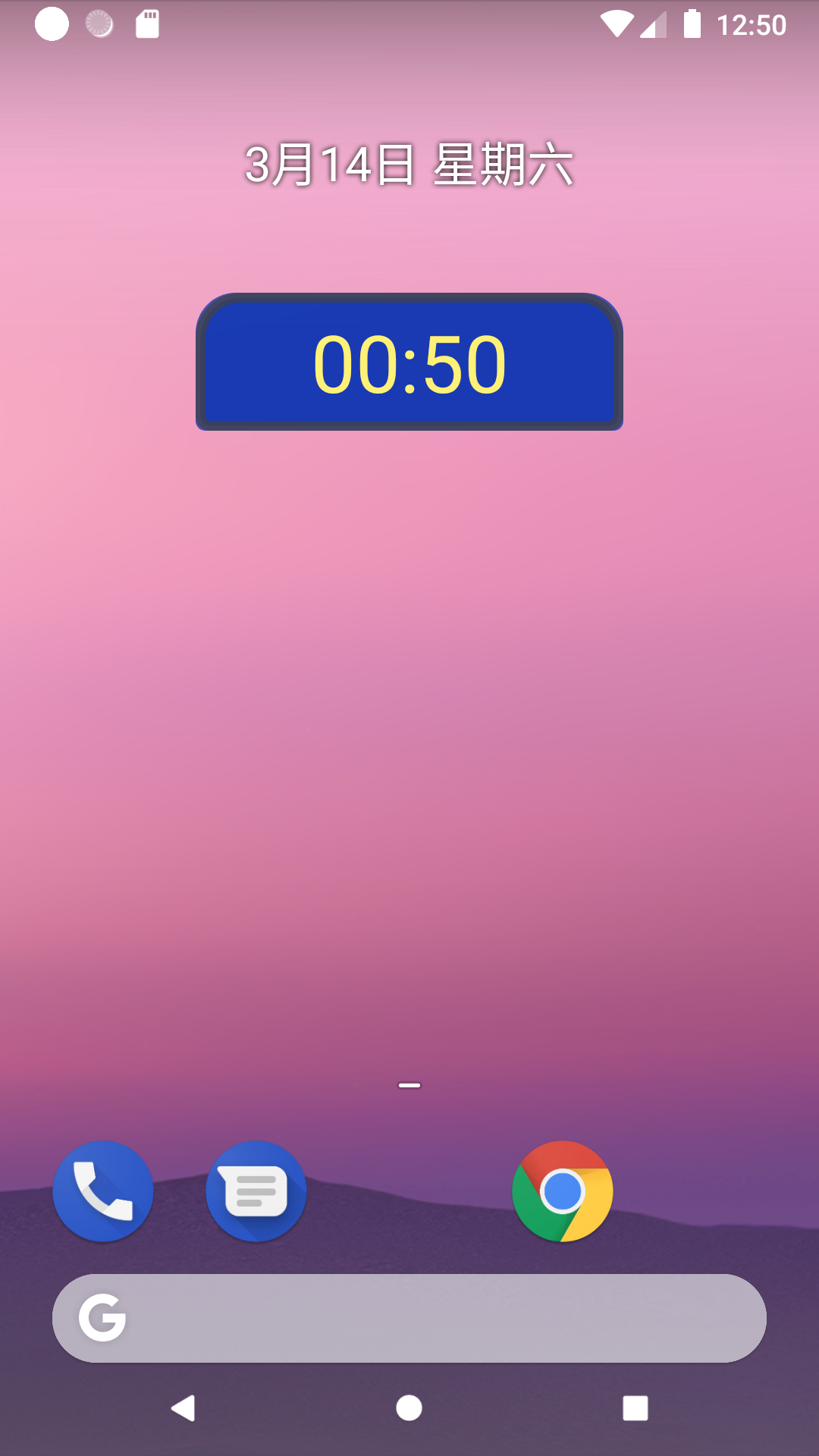Open the 00:50 timer widget

point(409,362)
